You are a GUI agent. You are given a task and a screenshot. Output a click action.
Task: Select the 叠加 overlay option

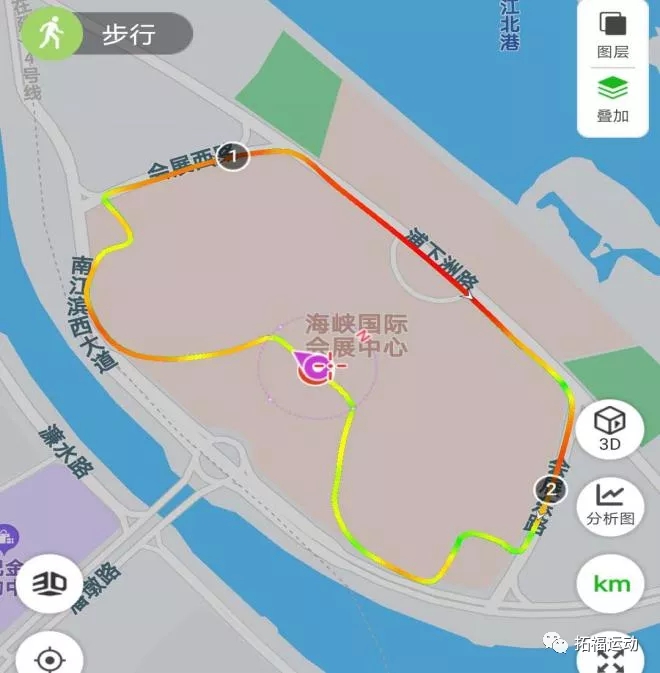pyautogui.click(x=612, y=98)
